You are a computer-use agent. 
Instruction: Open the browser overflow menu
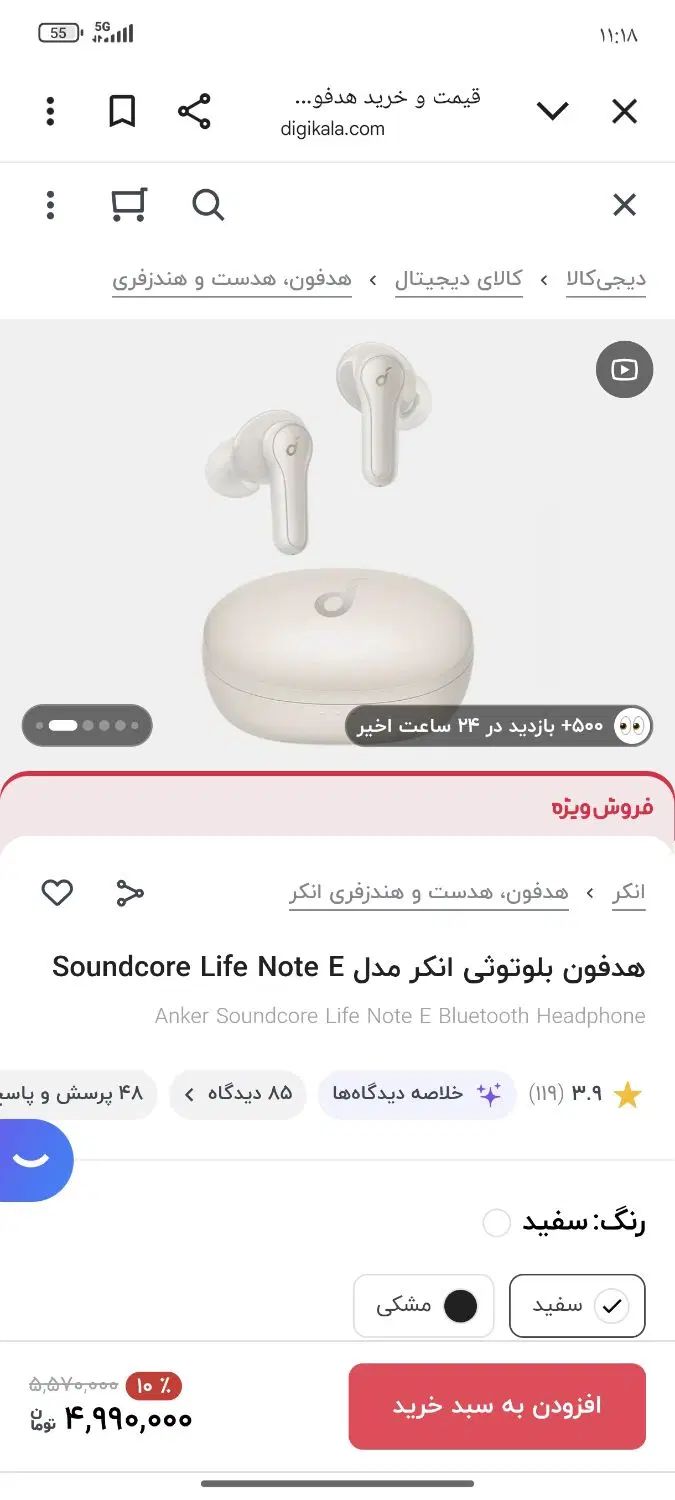(50, 112)
